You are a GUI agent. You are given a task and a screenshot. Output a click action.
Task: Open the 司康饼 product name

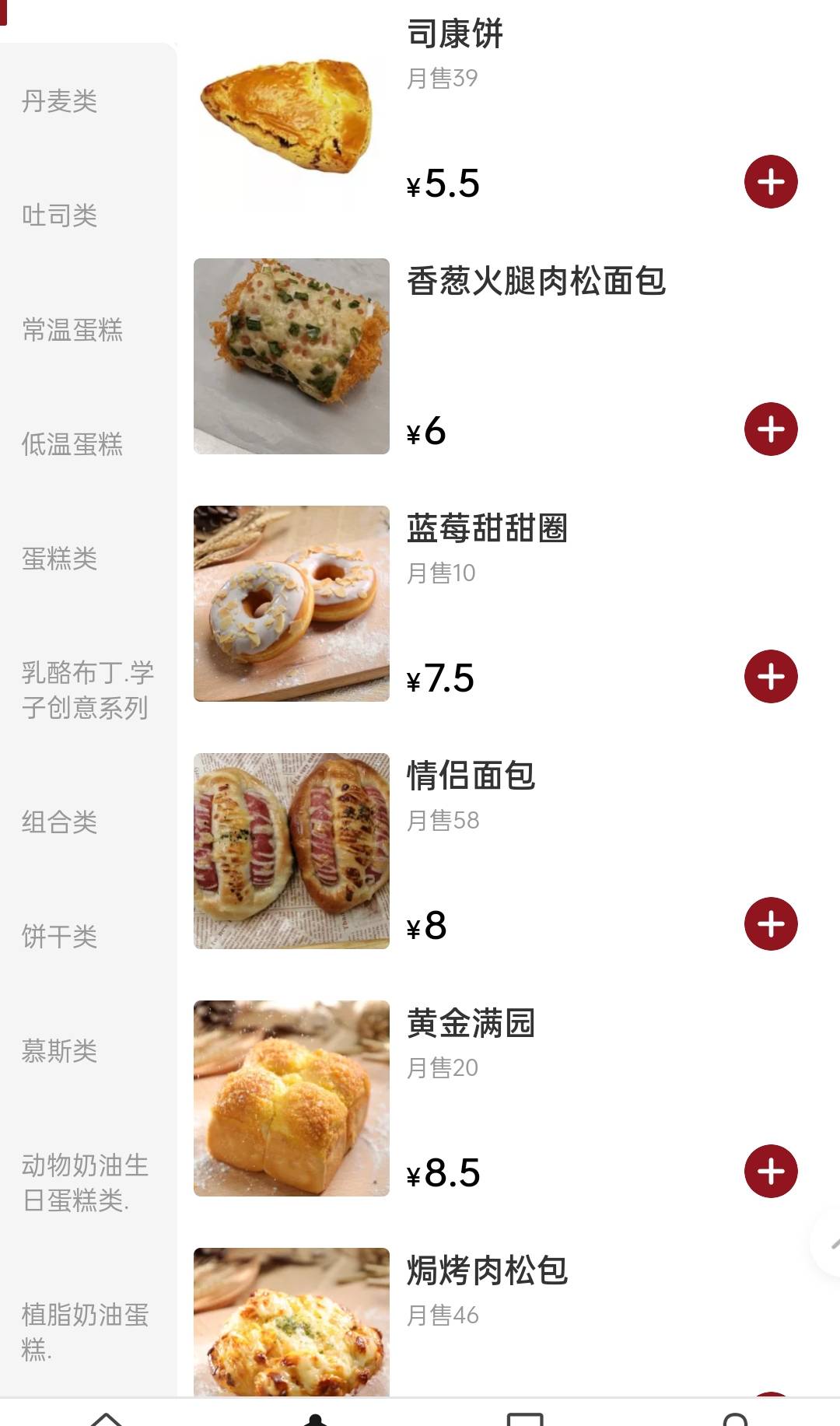(x=454, y=34)
